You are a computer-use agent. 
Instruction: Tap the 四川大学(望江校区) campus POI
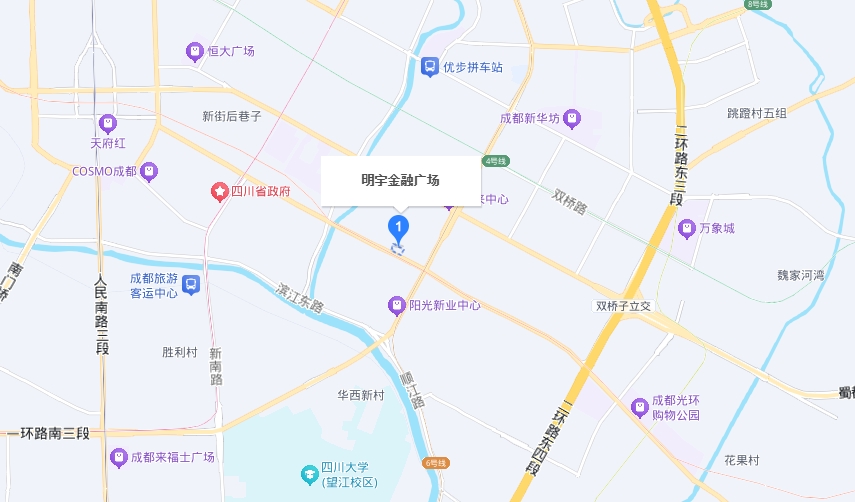coord(311,472)
